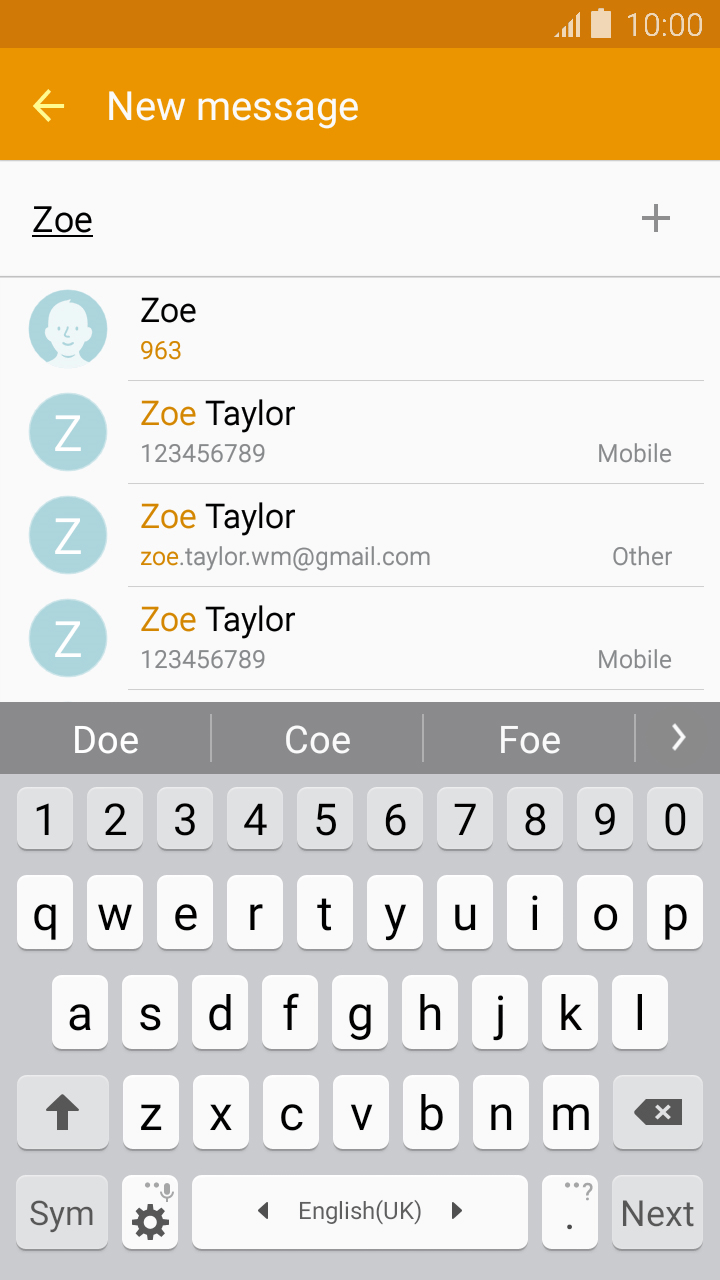
Task: Pick the 'Coe' keyboard suggestion
Action: (x=318, y=740)
